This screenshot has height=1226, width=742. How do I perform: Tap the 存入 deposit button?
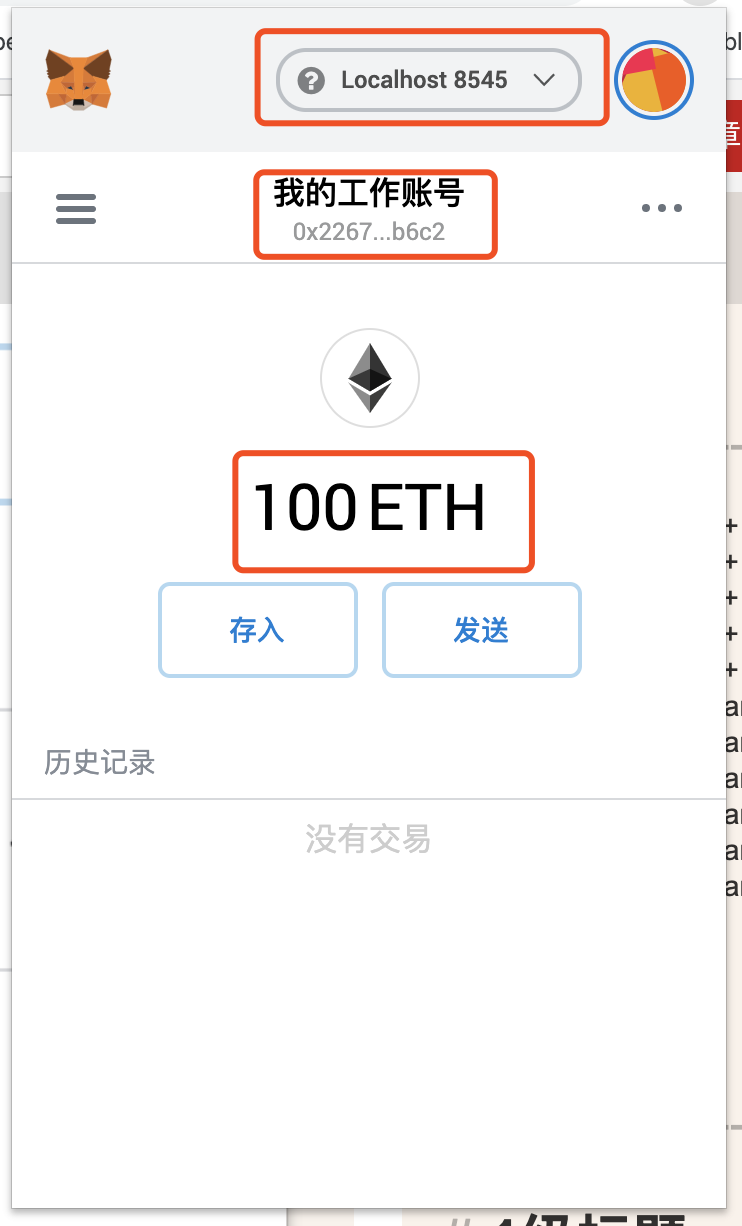pos(258,630)
